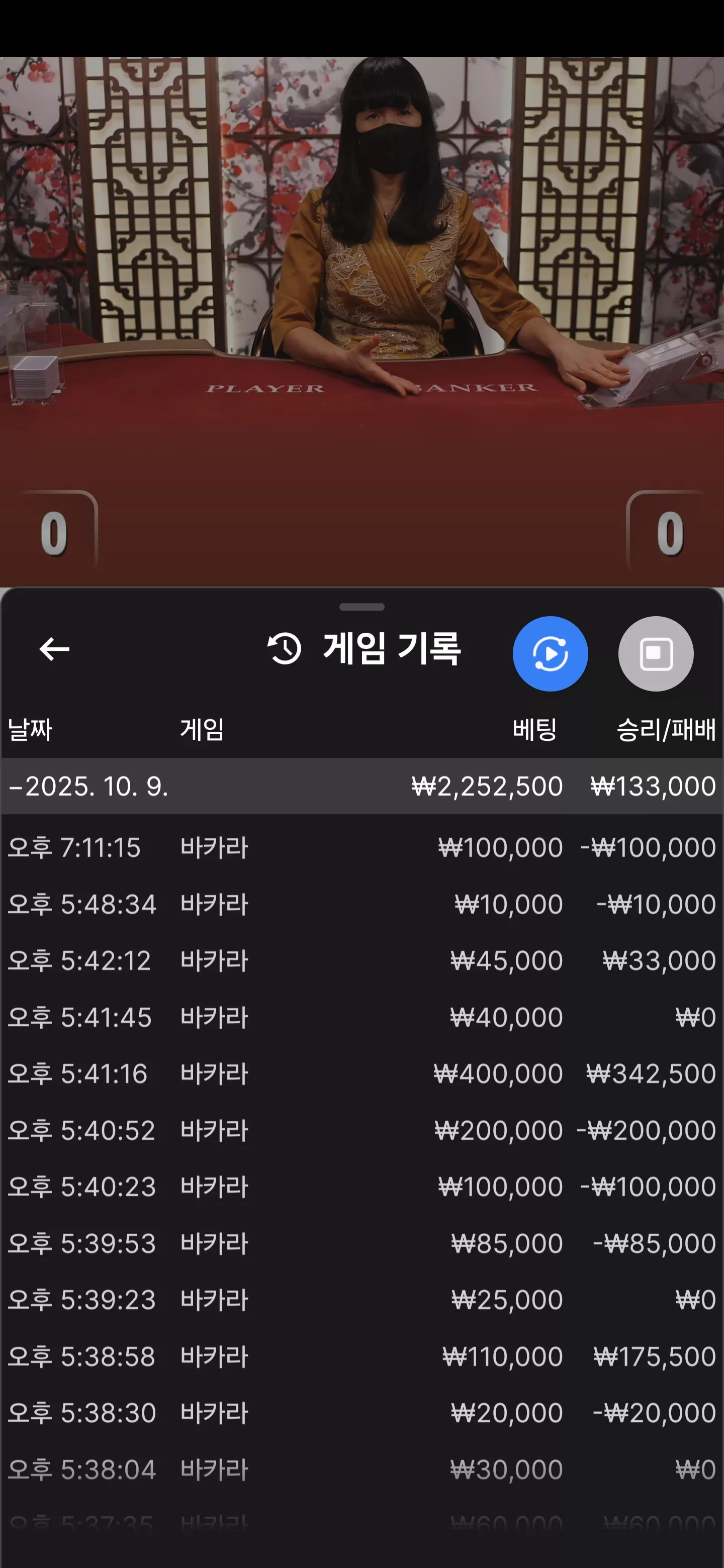Select the 오후 5:41:45 바카라 row
The image size is (724, 1568).
tap(361, 1017)
